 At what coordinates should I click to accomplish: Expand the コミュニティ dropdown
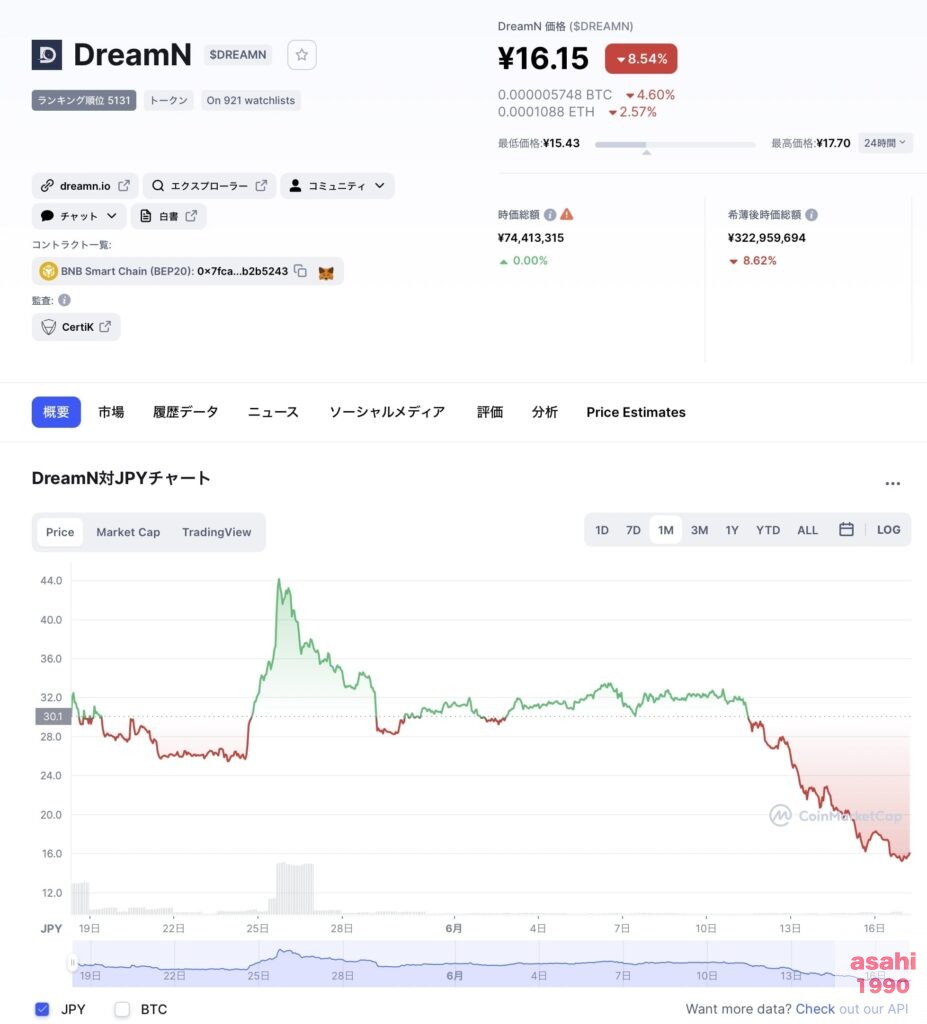click(337, 186)
